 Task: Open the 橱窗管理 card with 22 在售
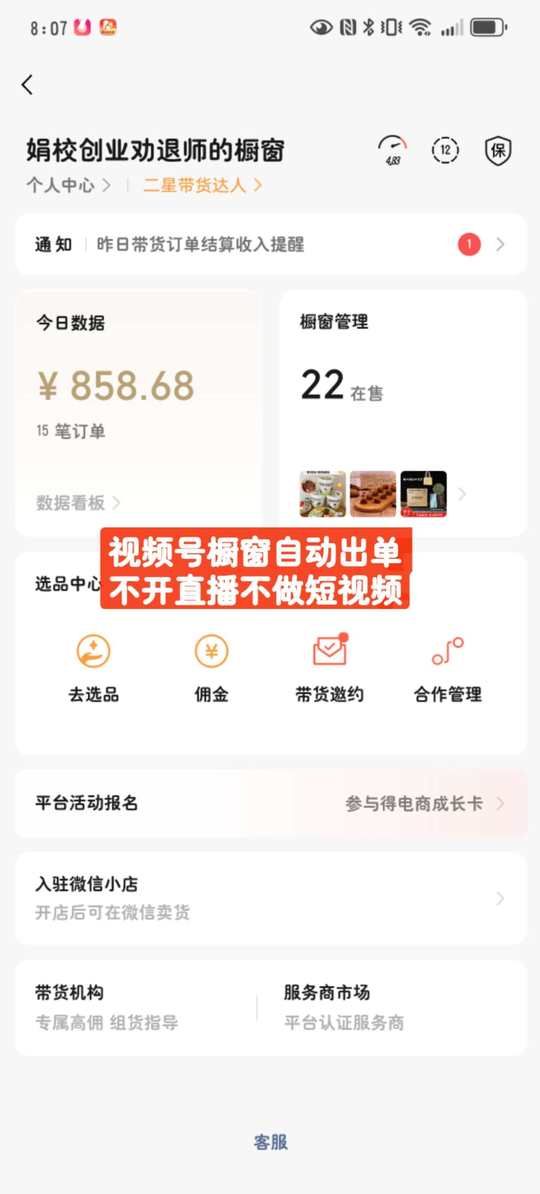click(402, 413)
